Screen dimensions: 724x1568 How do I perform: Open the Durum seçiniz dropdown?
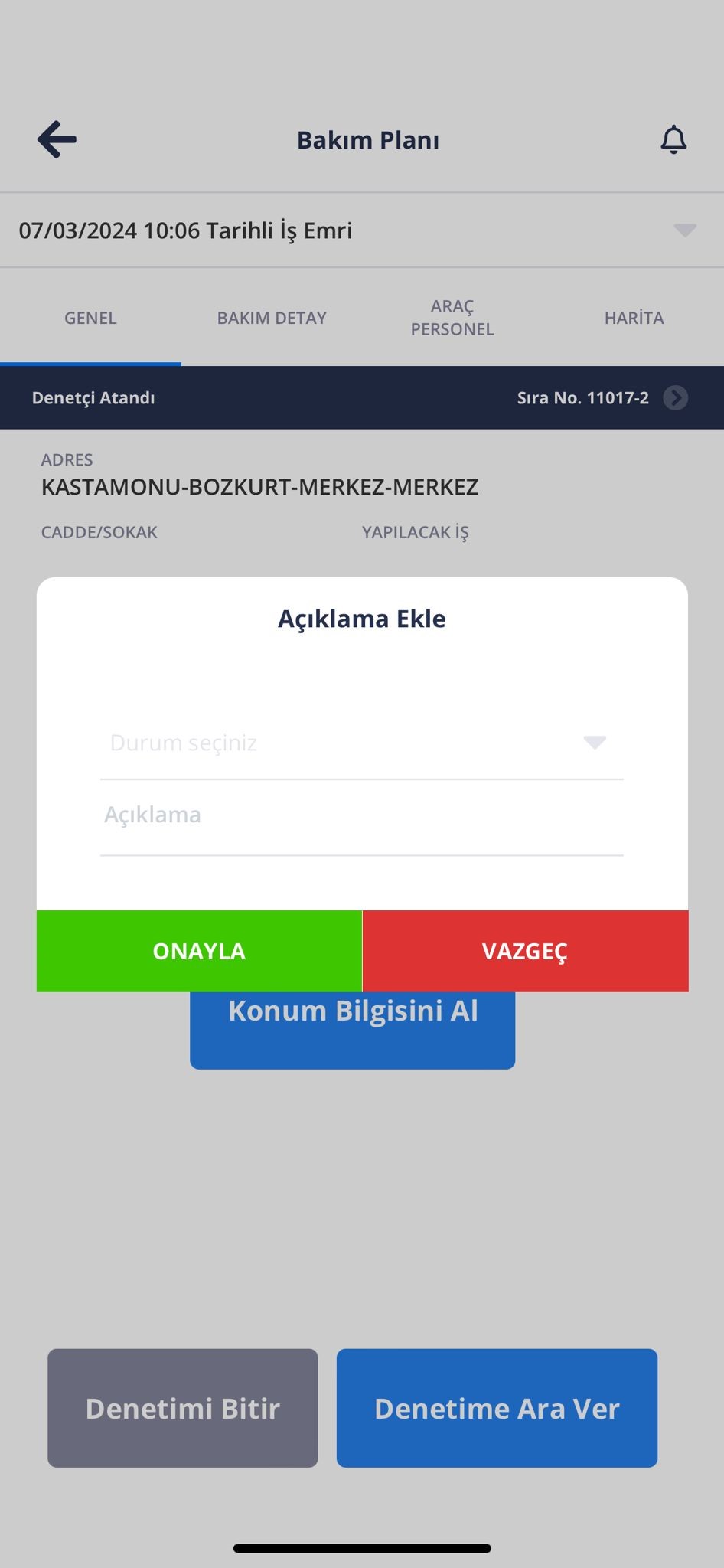[362, 743]
